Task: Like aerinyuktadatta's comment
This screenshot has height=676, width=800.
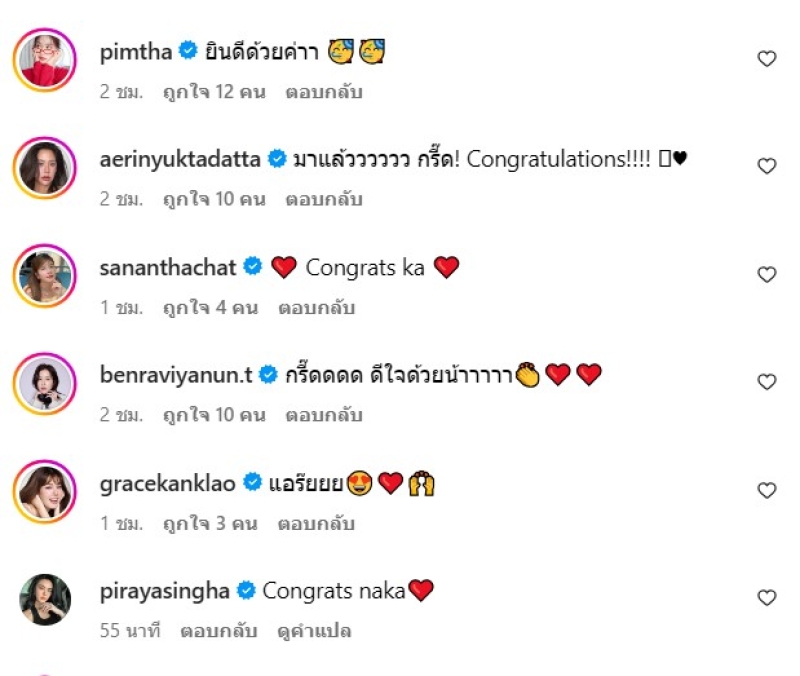Action: click(x=766, y=166)
